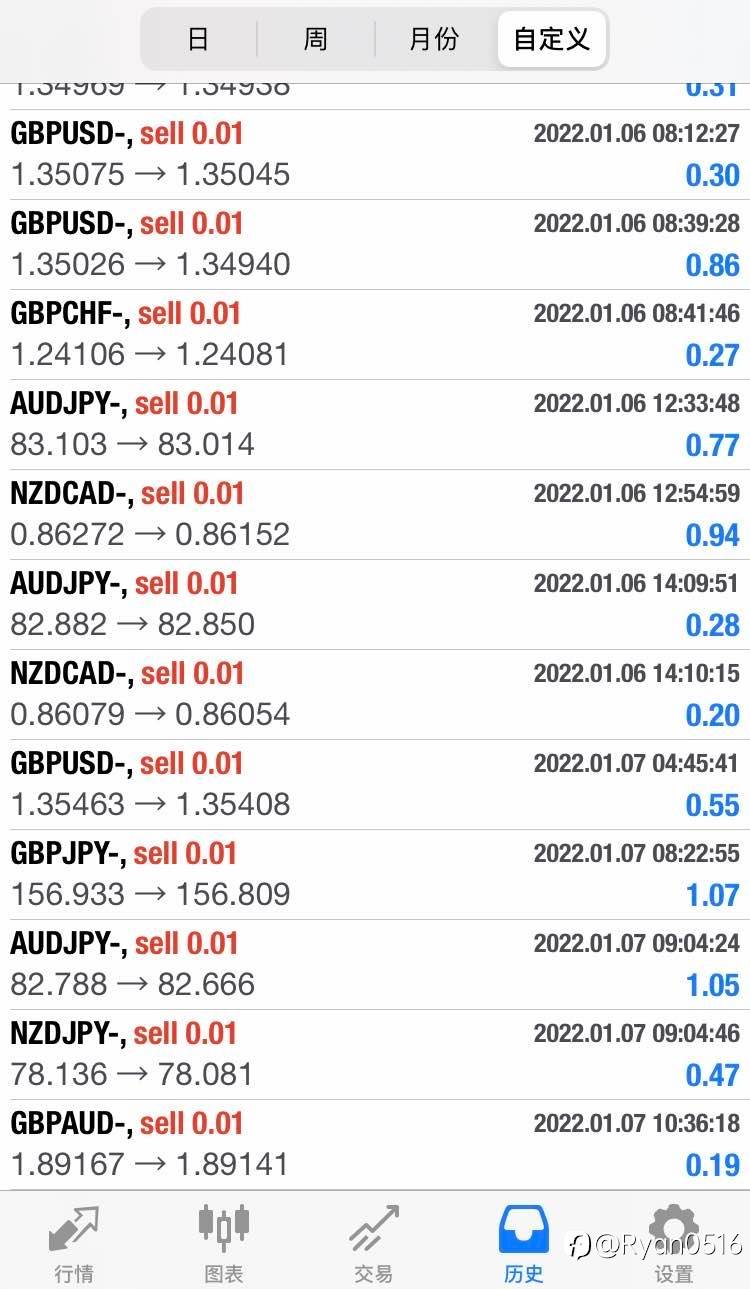This screenshot has height=1289, width=750.
Task: Go to the 图表 chart tab
Action: [x=224, y=1243]
